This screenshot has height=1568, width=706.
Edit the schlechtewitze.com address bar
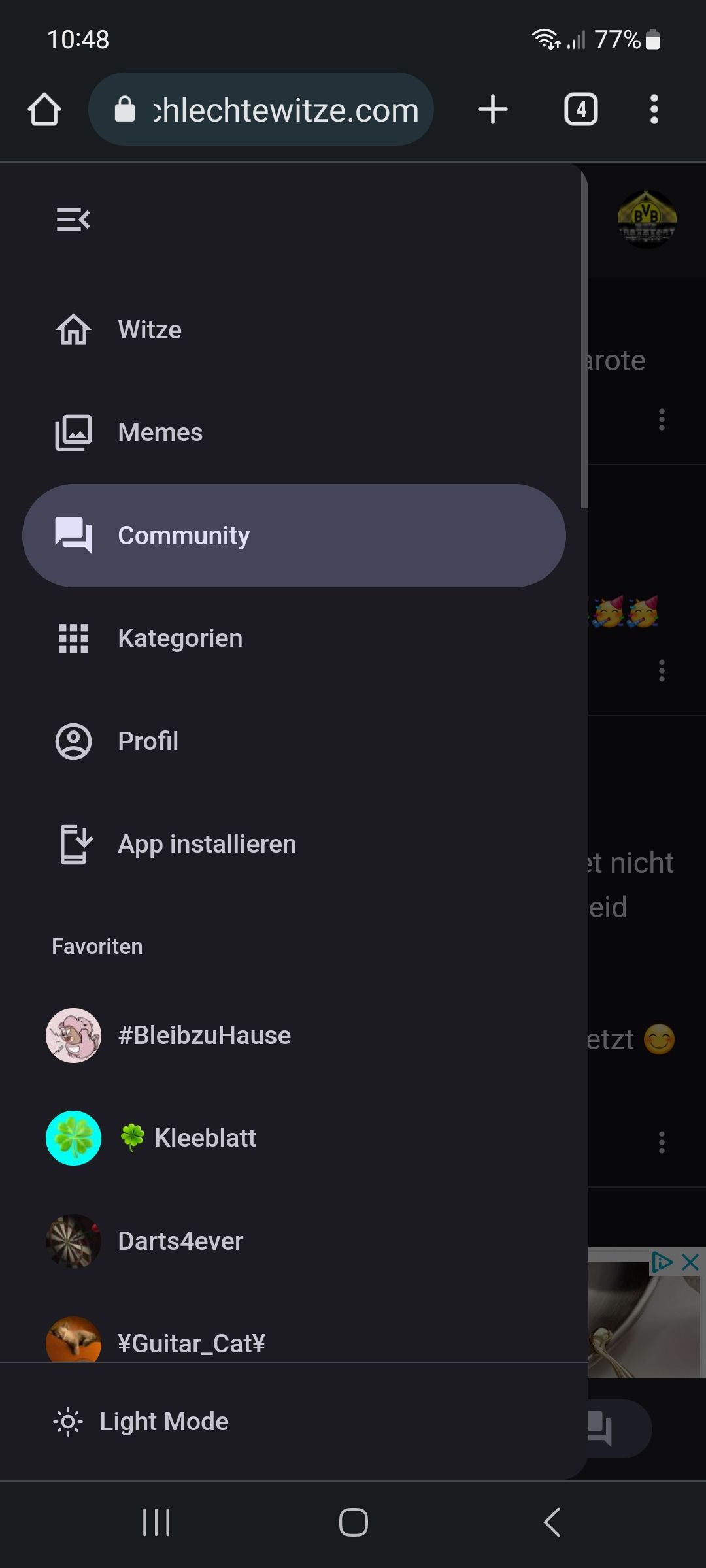275,110
